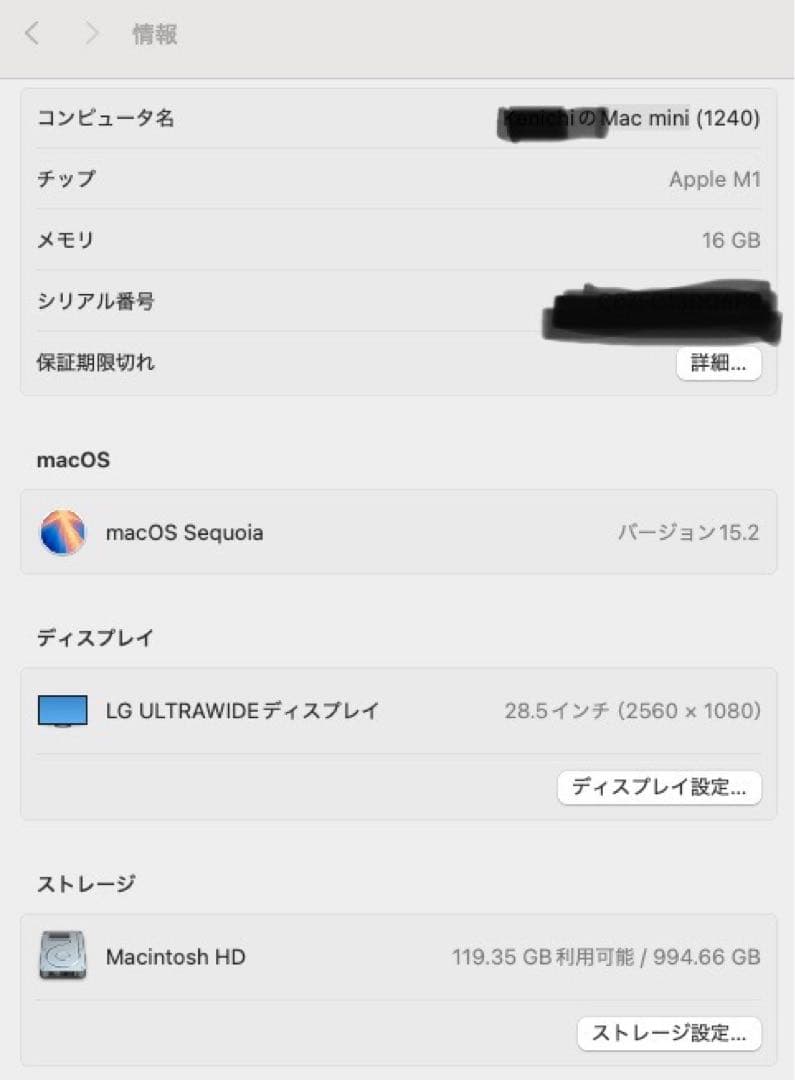The height and width of the screenshot is (1080, 795).
Task: Open warranty details via 詳細... button
Action: click(719, 364)
